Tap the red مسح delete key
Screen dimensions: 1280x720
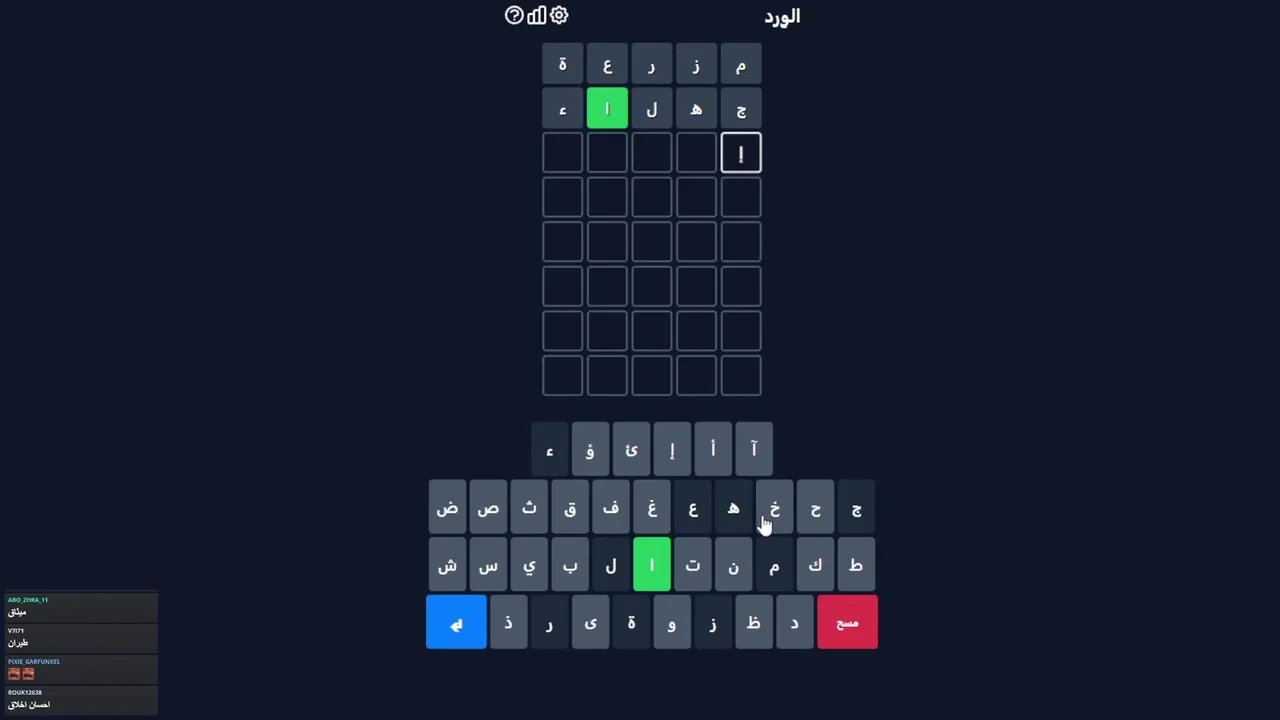847,622
